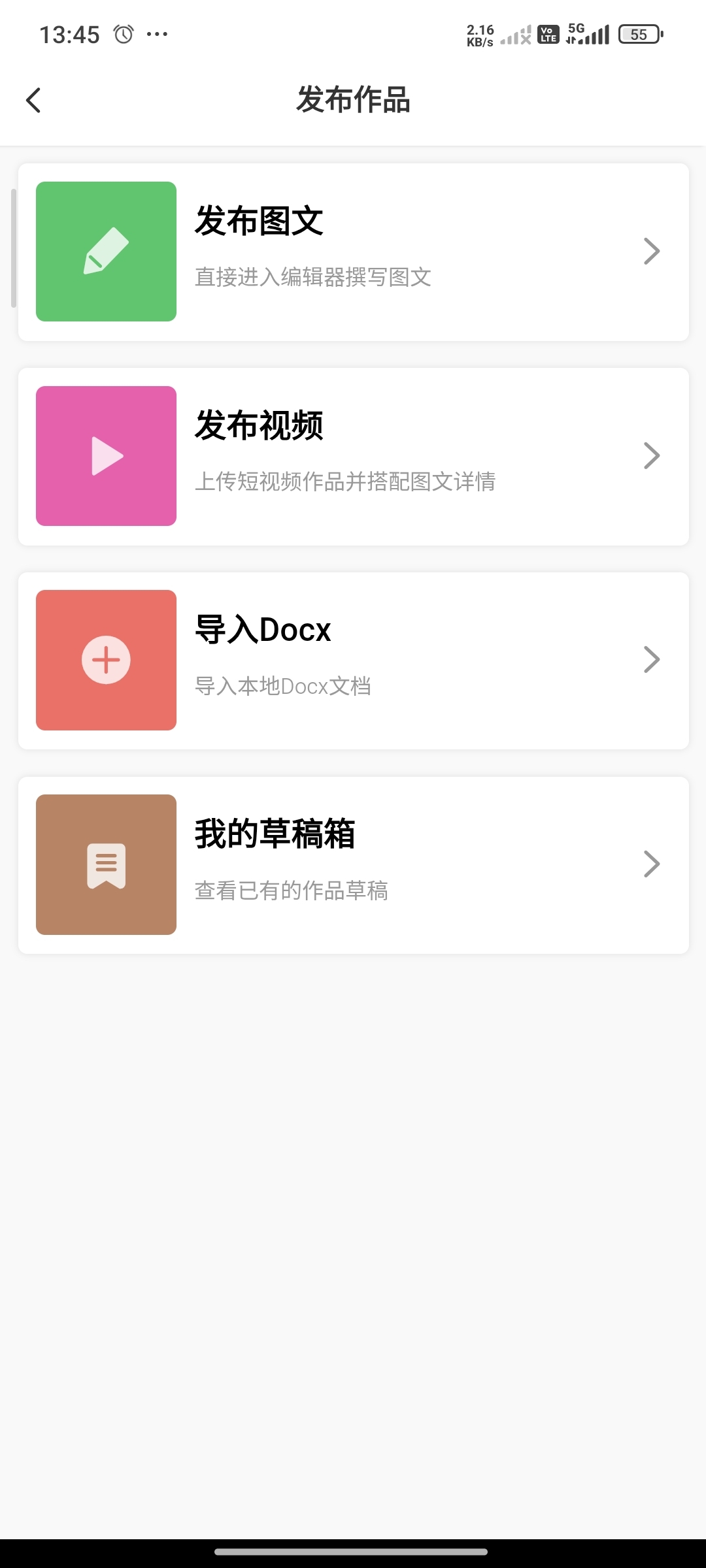Select the 发布视频 option

[x=353, y=456]
